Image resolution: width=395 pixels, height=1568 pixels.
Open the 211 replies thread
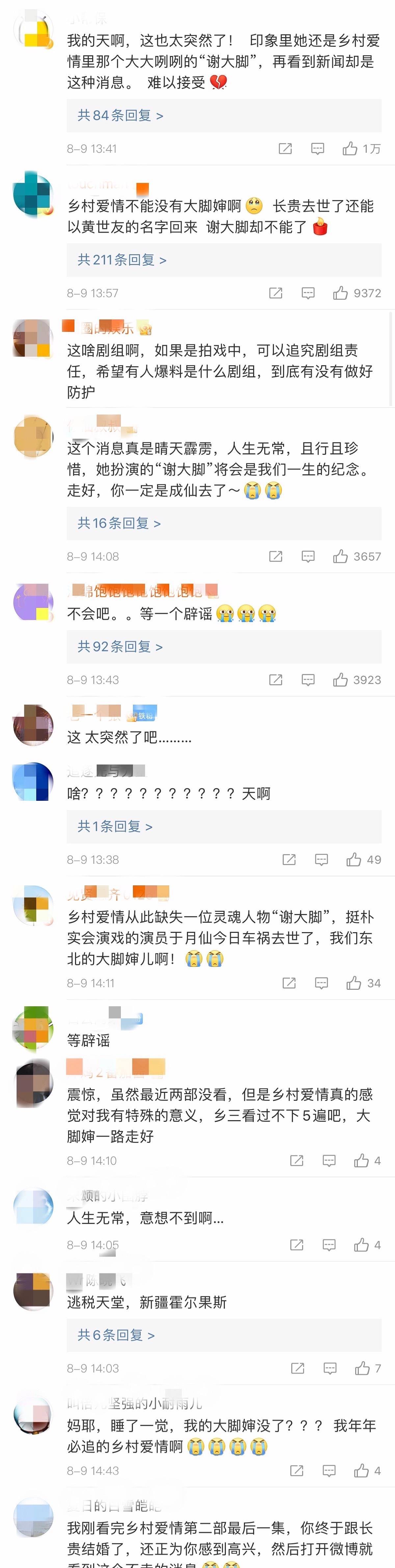coord(122,260)
